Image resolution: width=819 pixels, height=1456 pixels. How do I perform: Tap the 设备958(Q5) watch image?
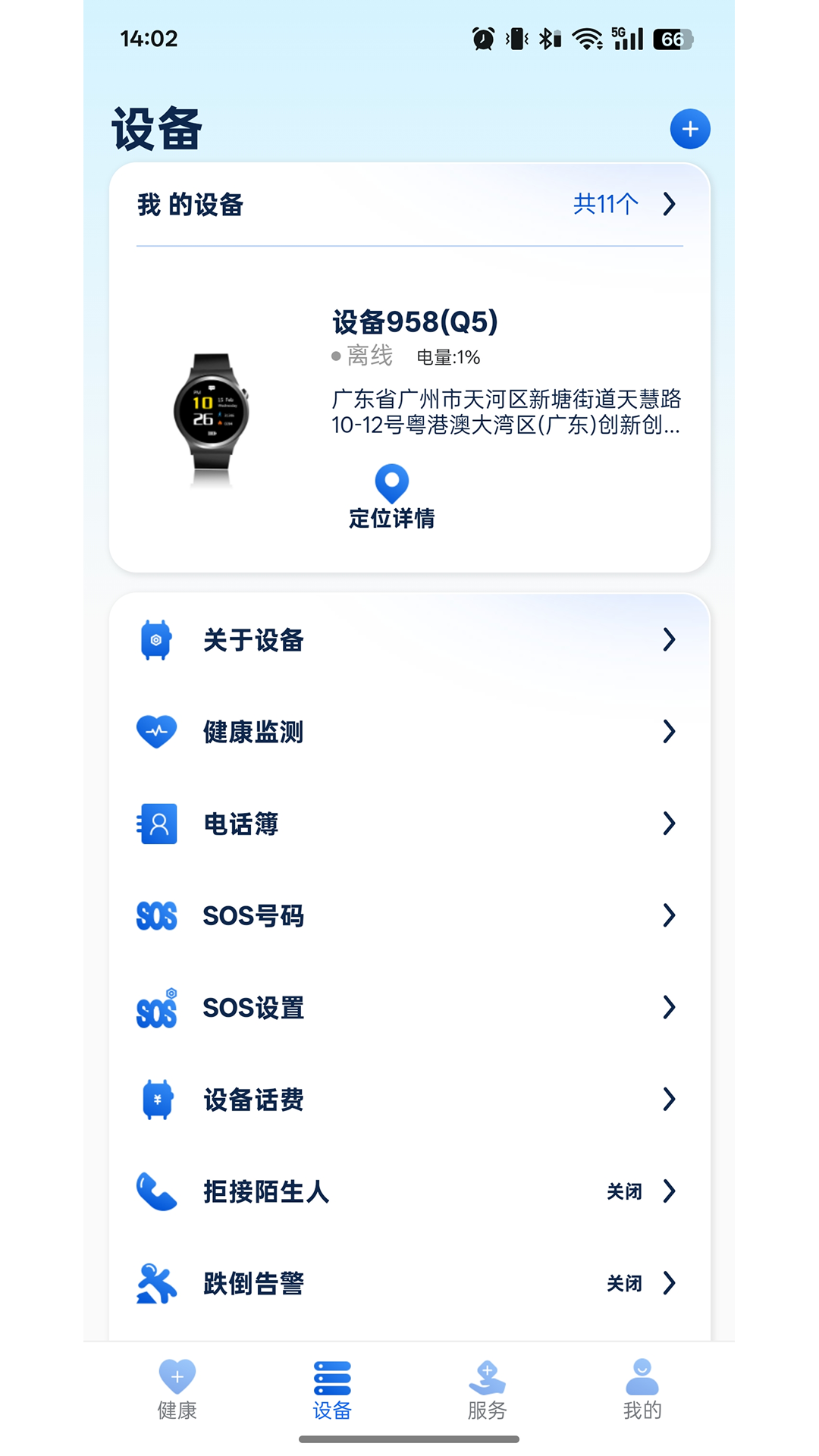tap(212, 416)
